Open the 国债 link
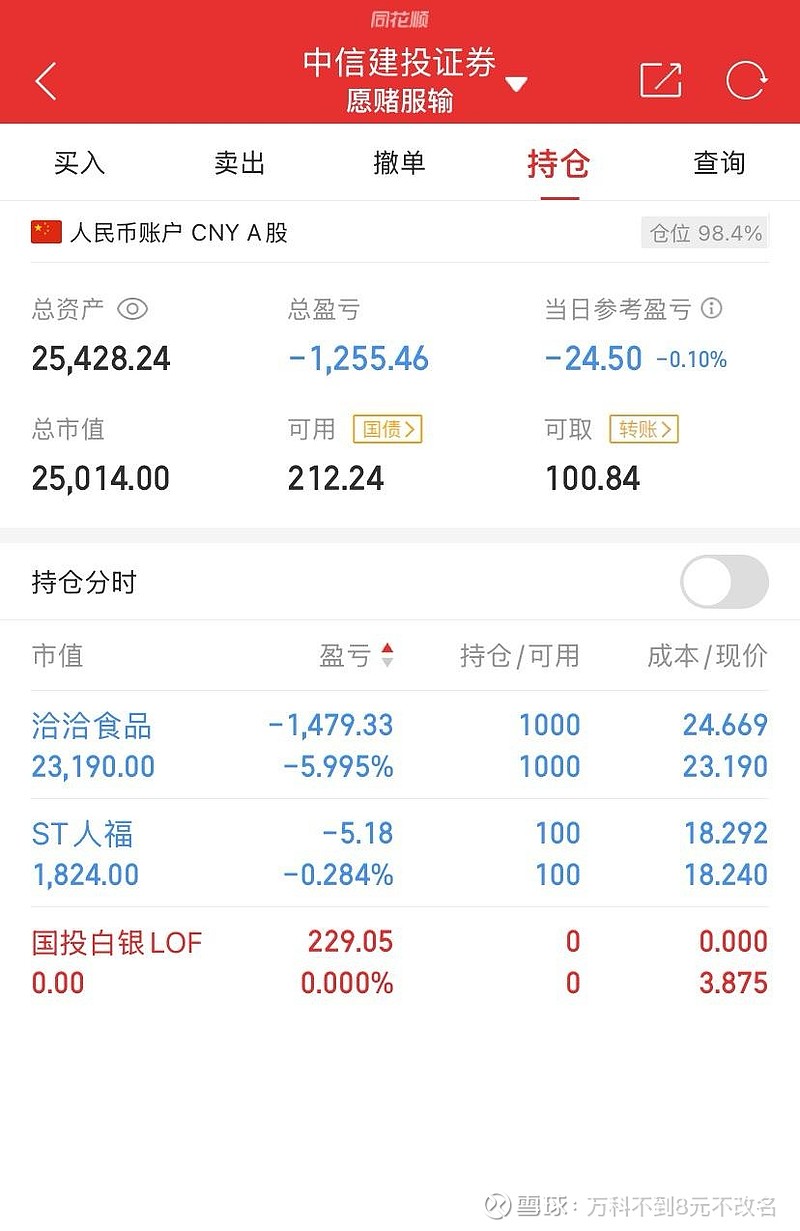 387,430
